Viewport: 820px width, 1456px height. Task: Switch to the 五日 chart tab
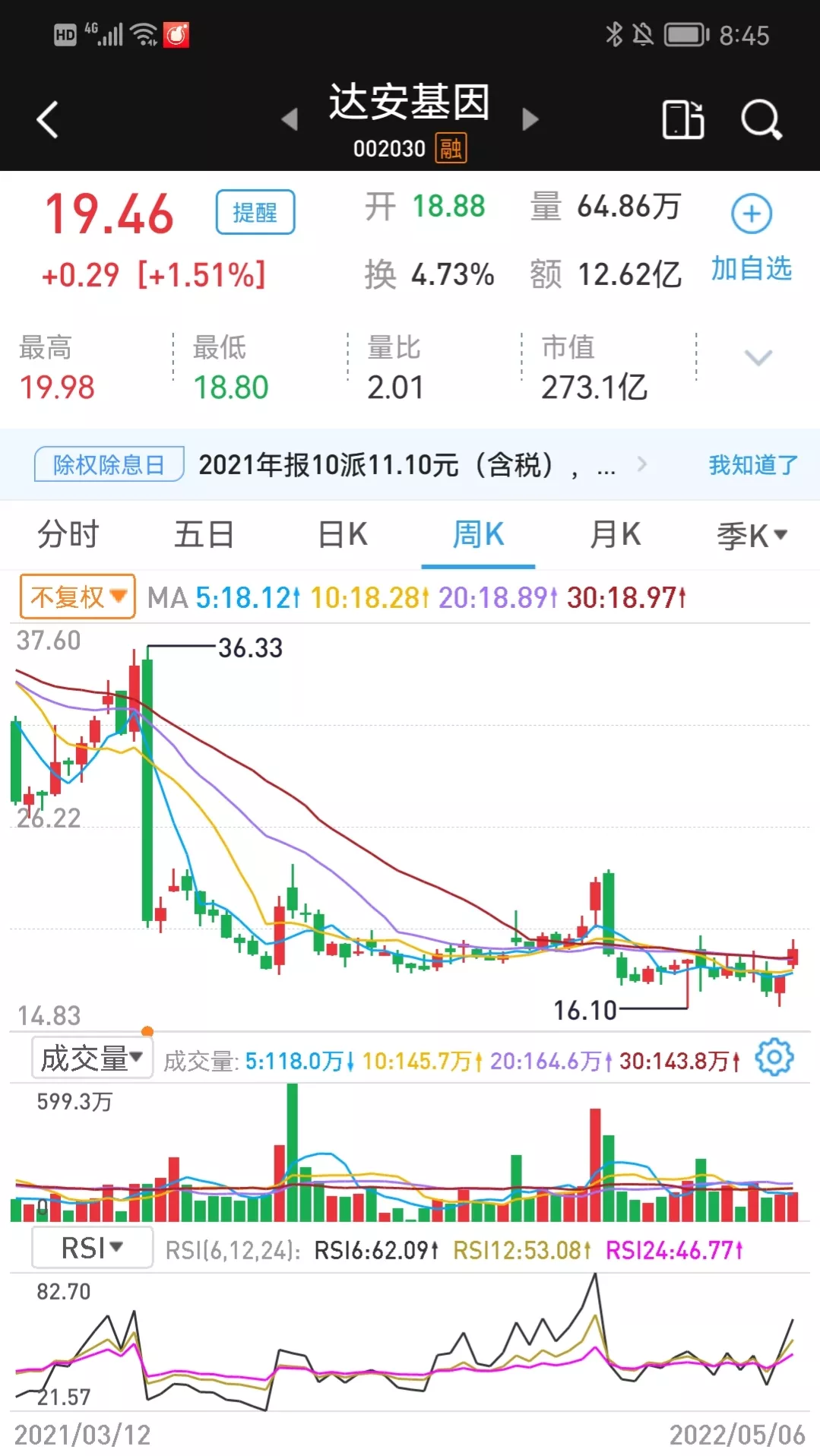click(204, 535)
